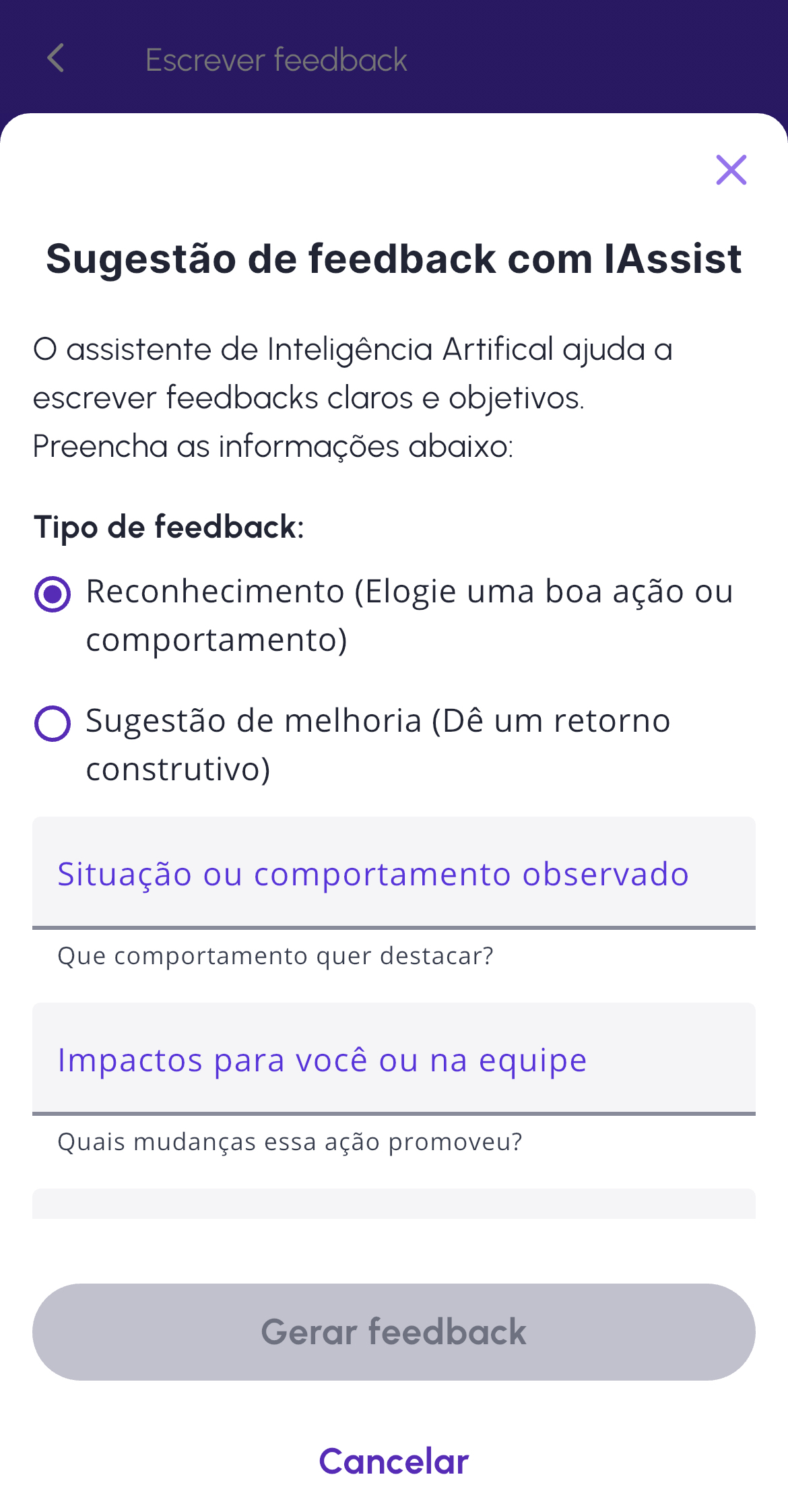Cancel the feedback suggestion

click(393, 1461)
